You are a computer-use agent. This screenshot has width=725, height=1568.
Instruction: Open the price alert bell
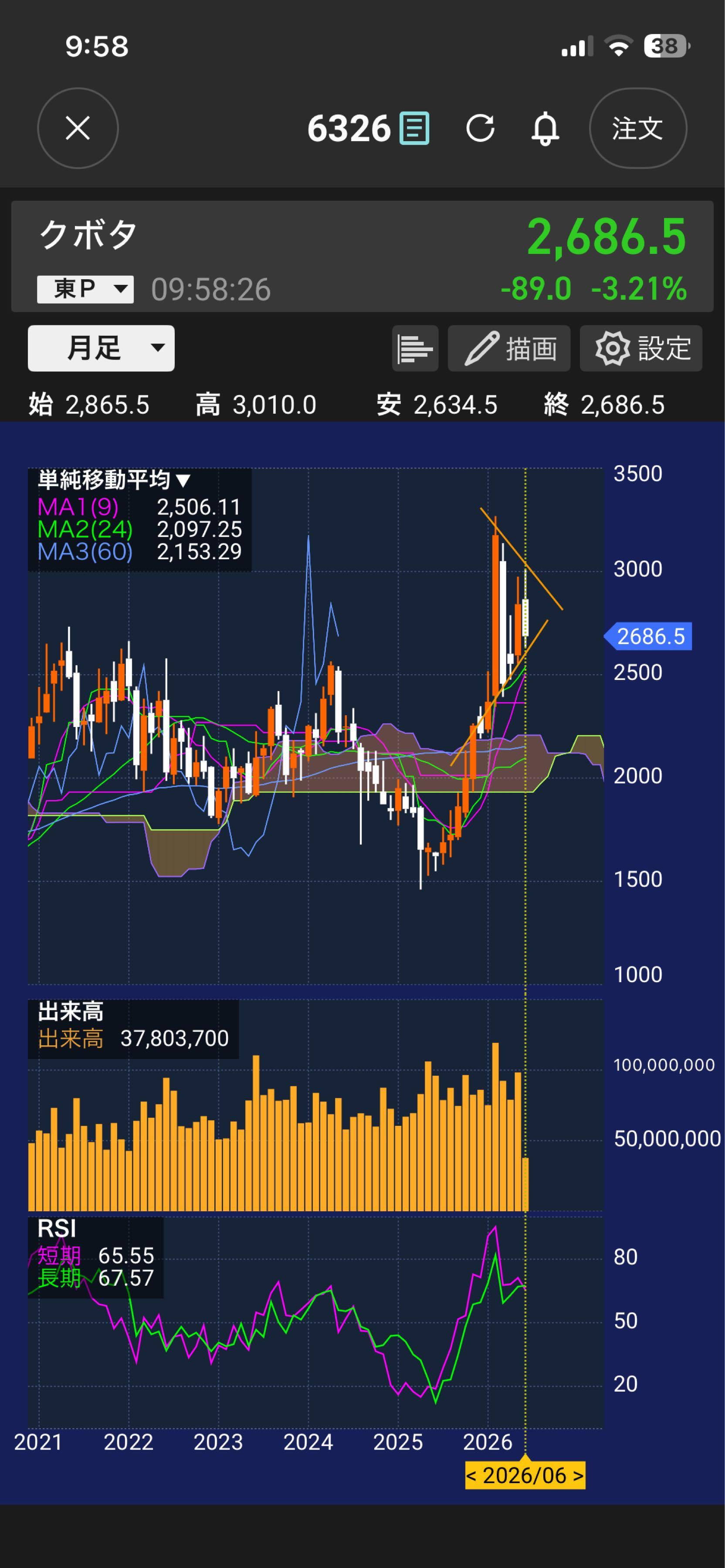(545, 128)
